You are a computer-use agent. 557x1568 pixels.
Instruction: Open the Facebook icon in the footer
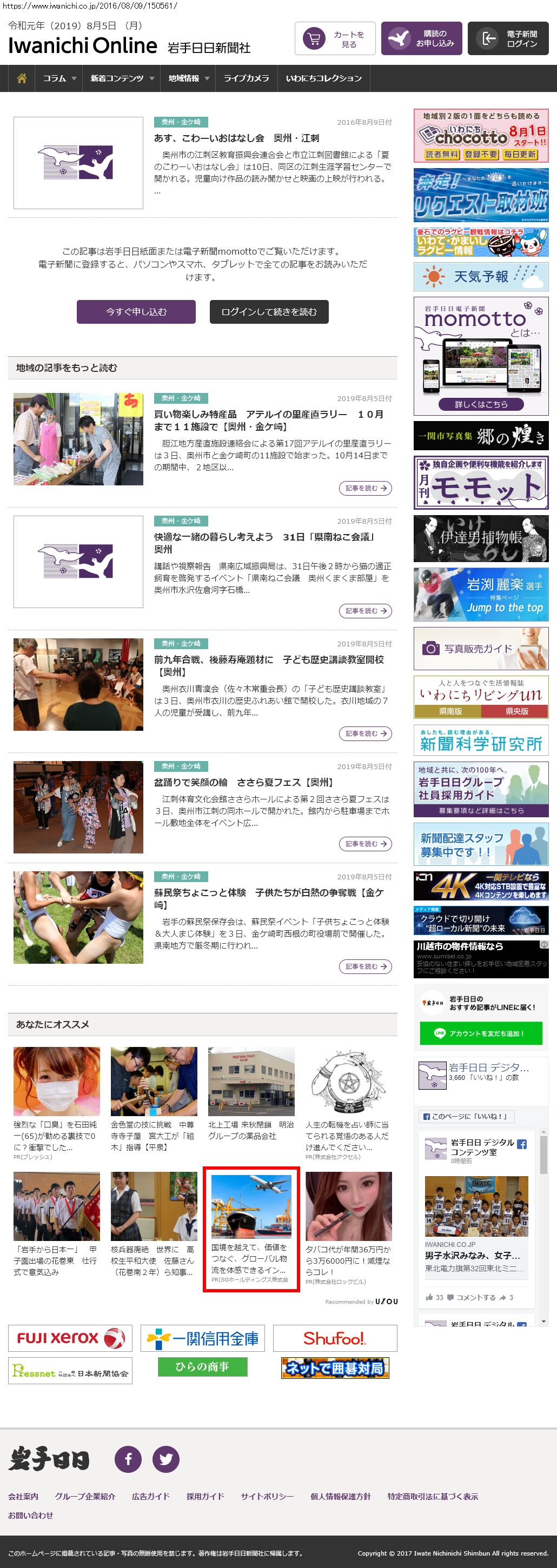tap(128, 1459)
